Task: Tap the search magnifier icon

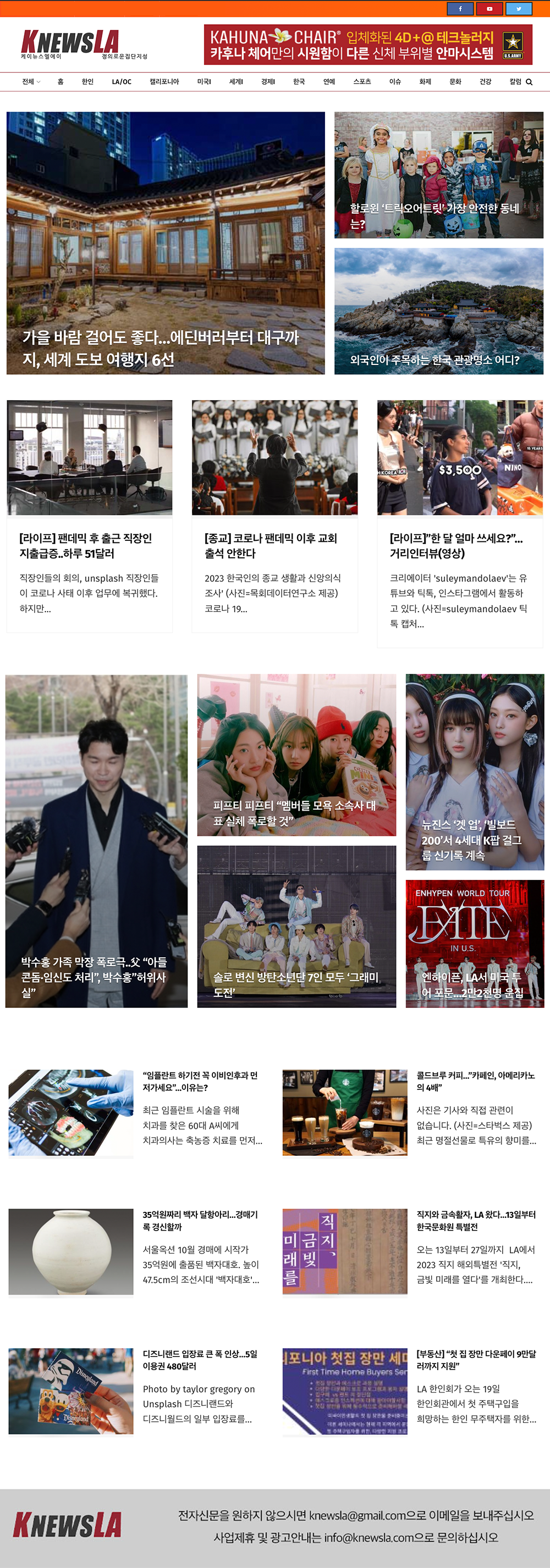Action: pos(529,81)
